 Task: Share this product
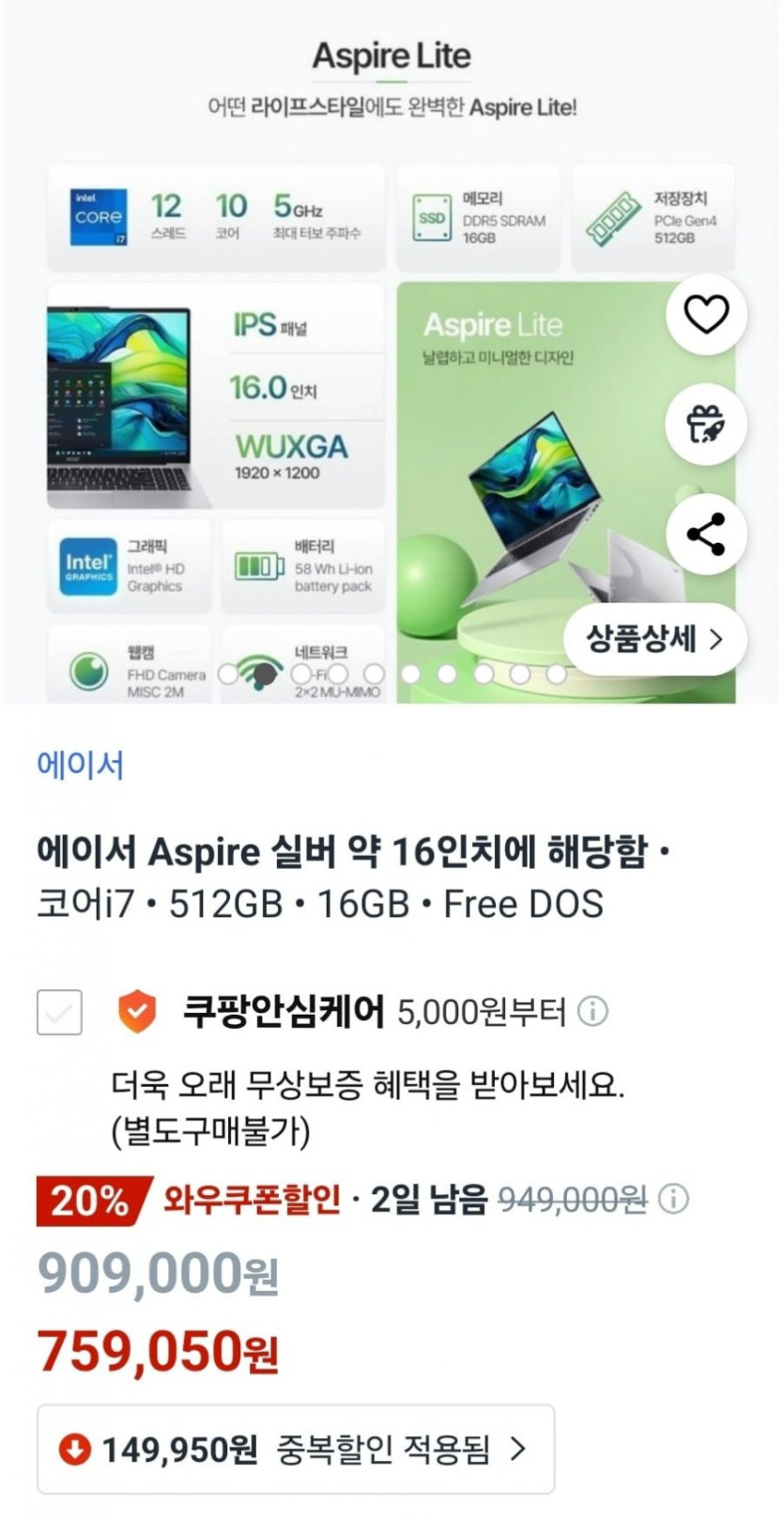tap(706, 534)
